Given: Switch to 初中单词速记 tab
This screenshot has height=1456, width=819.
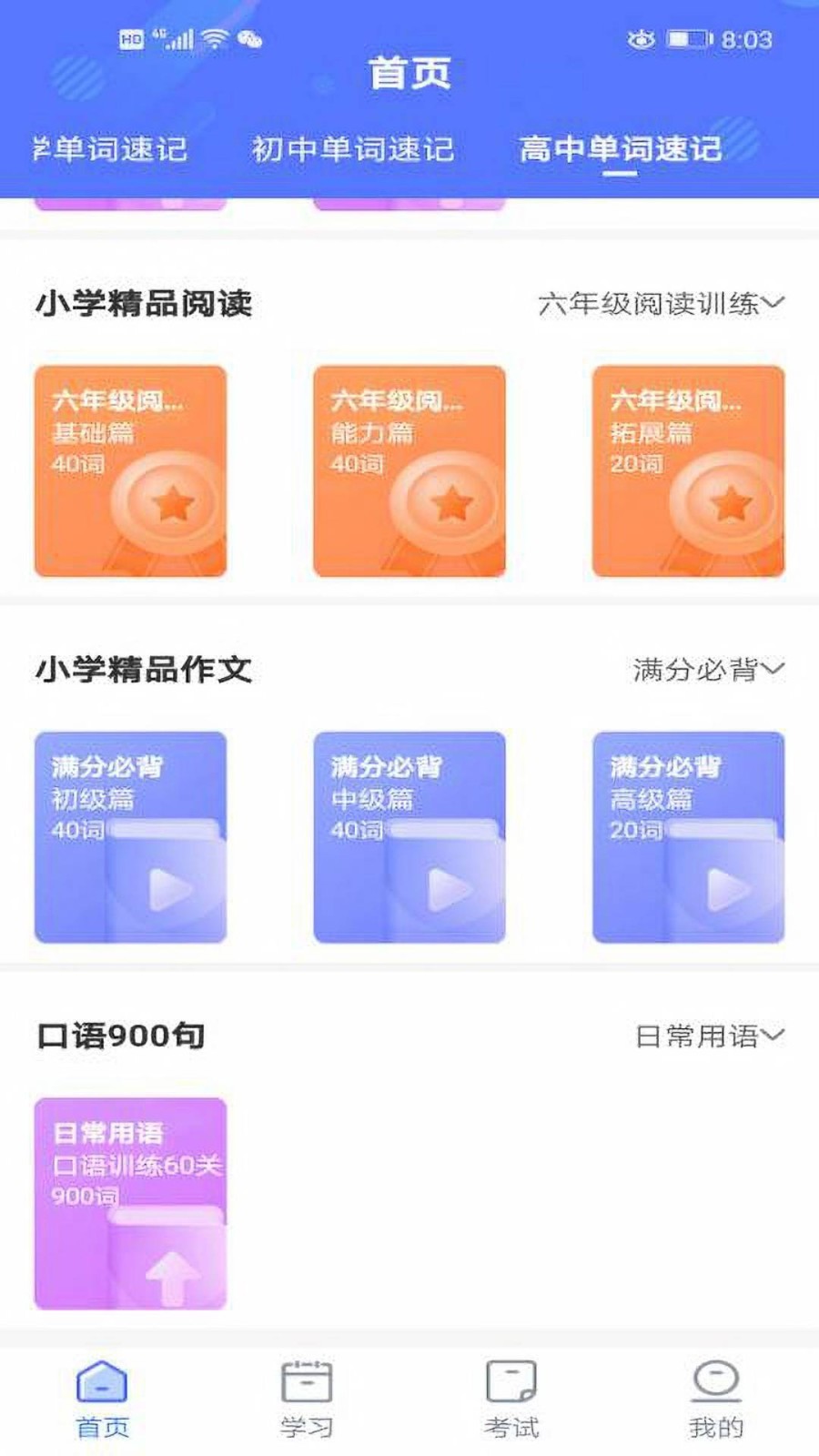Looking at the screenshot, I should tap(352, 149).
